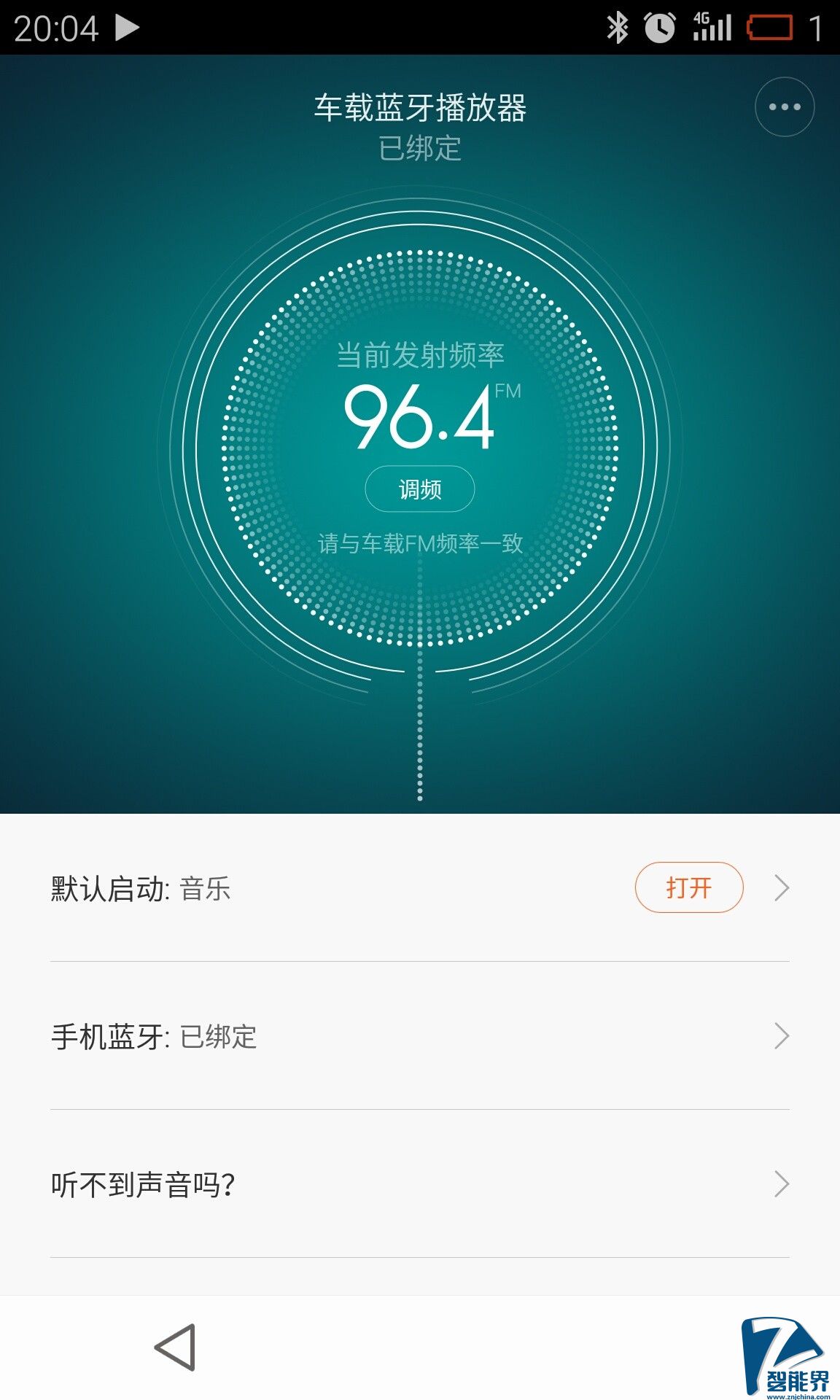Open the 听不到声音吗 help row
840x1400 pixels.
pyautogui.click(x=419, y=1184)
